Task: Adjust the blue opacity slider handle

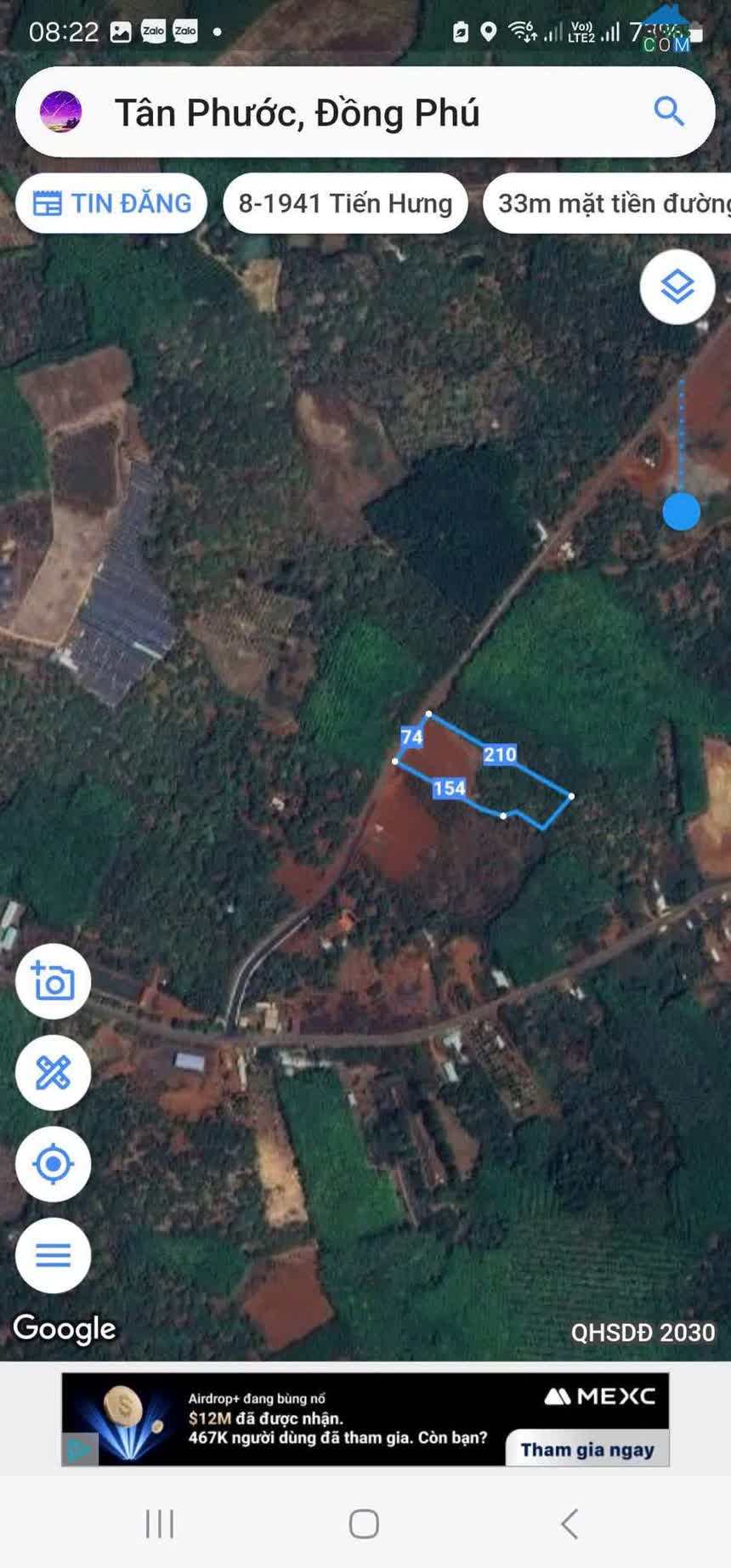Action: [x=681, y=512]
